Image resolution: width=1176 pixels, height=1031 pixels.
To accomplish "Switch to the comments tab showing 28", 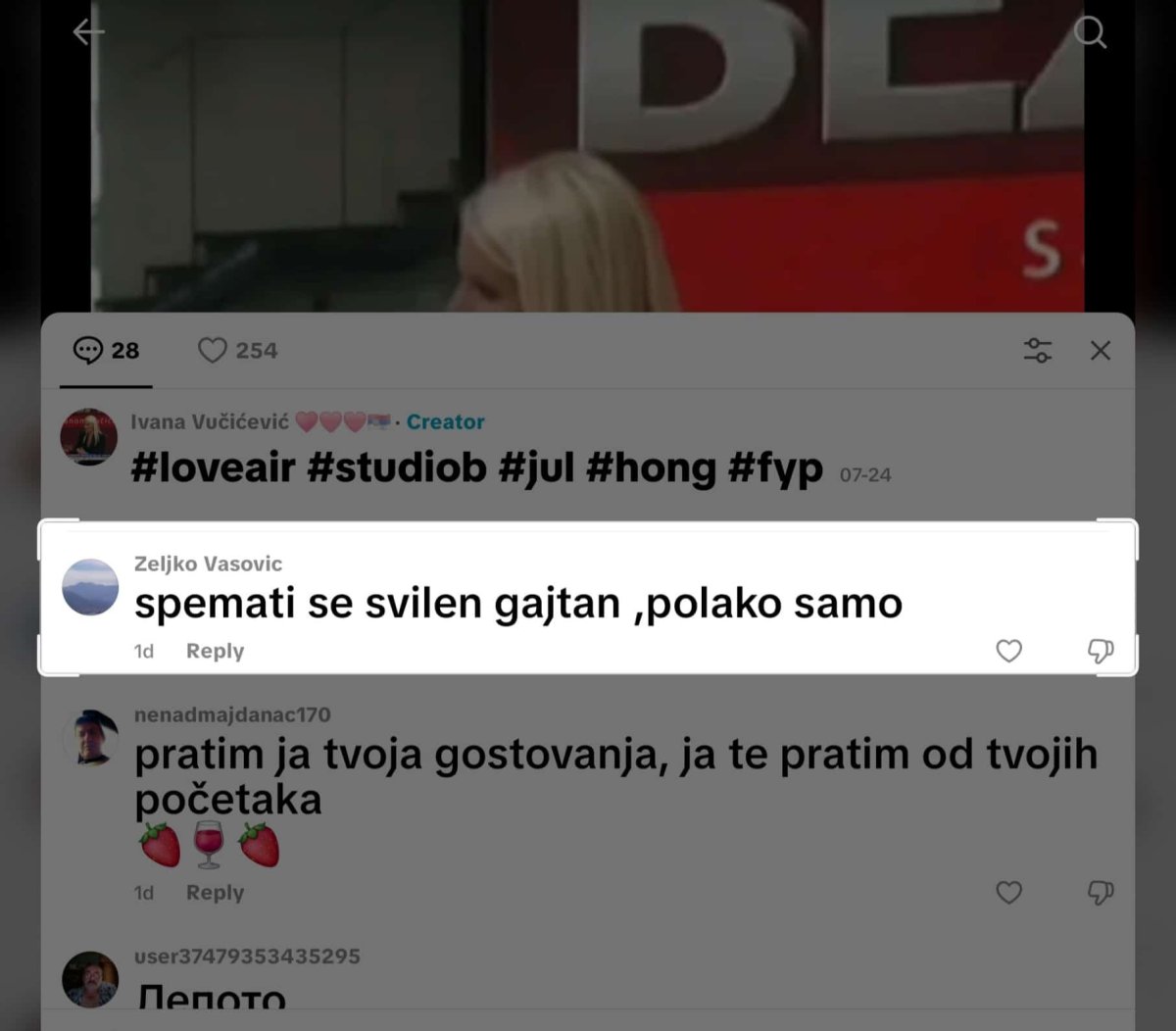I will click(107, 350).
